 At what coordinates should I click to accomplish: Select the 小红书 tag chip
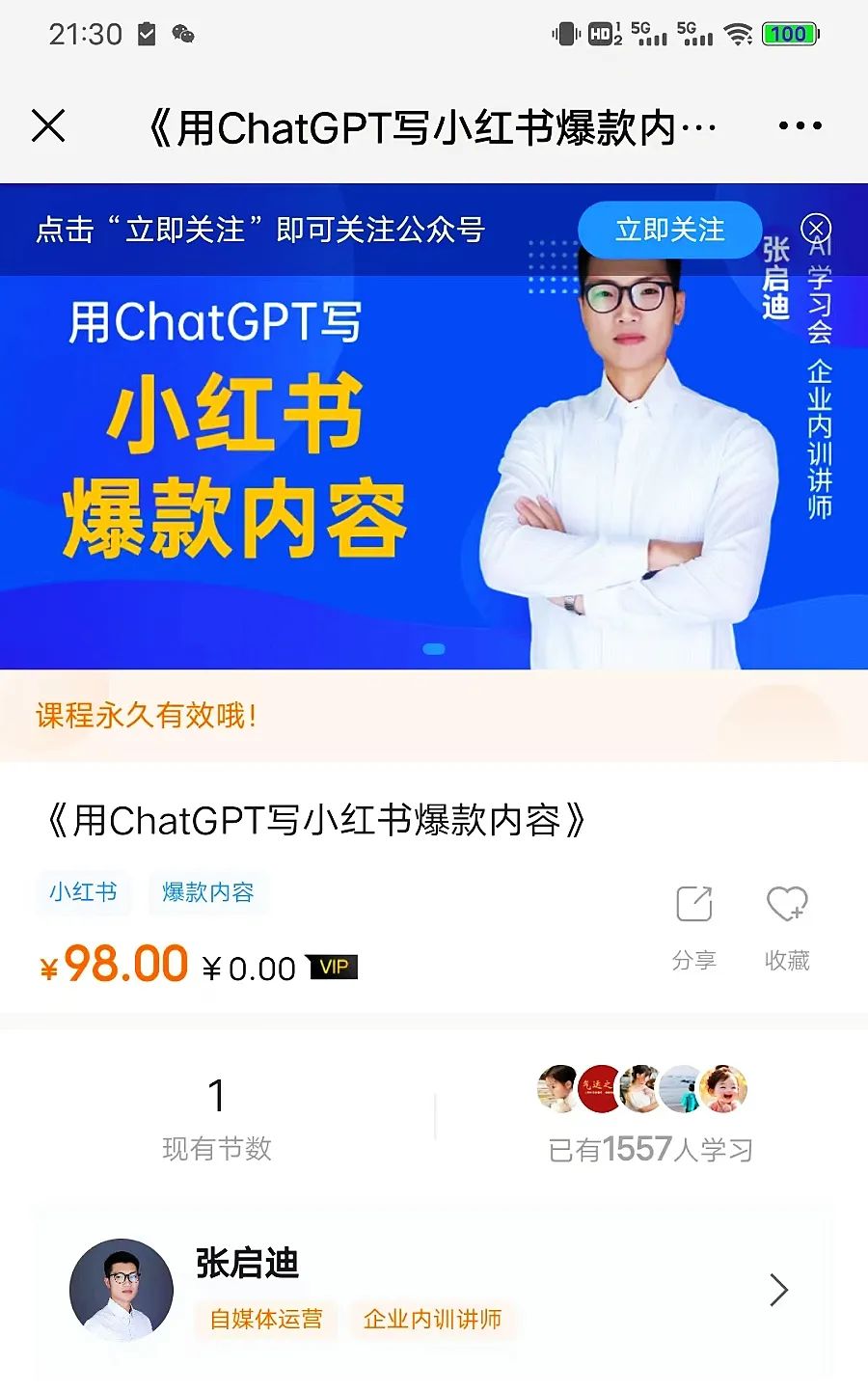[x=84, y=892]
